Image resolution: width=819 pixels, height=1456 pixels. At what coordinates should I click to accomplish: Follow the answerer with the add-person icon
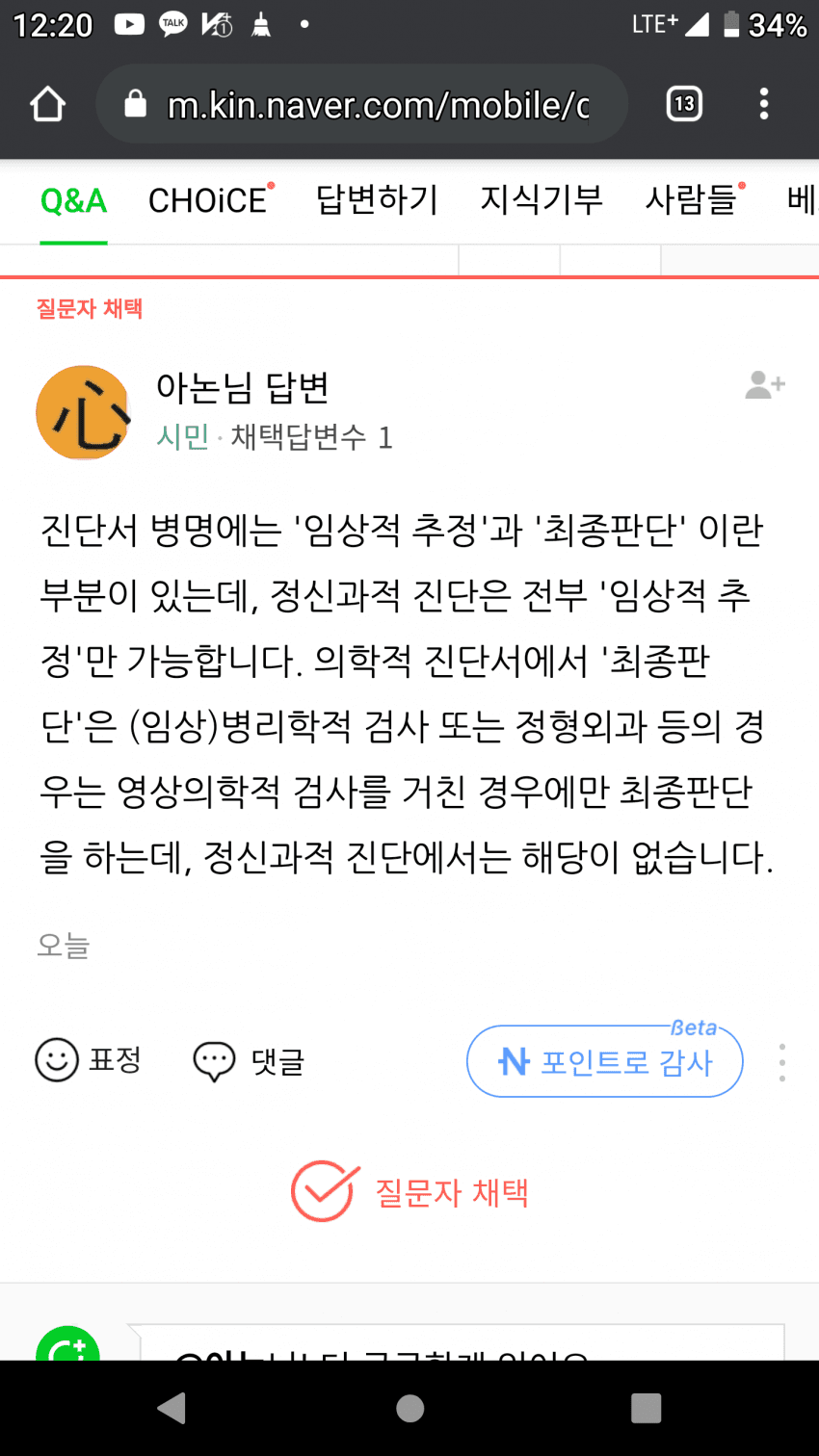(x=764, y=385)
